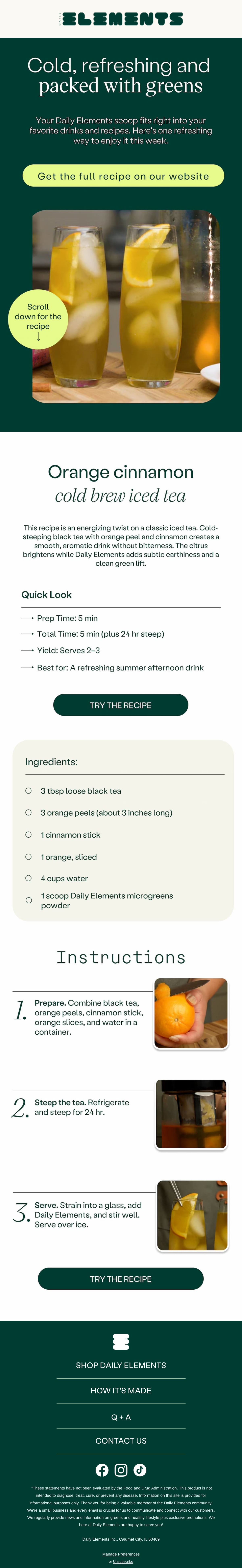This screenshot has height=1568, width=242.
Task: Open HOW IT'S MADE
Action: point(121,1391)
